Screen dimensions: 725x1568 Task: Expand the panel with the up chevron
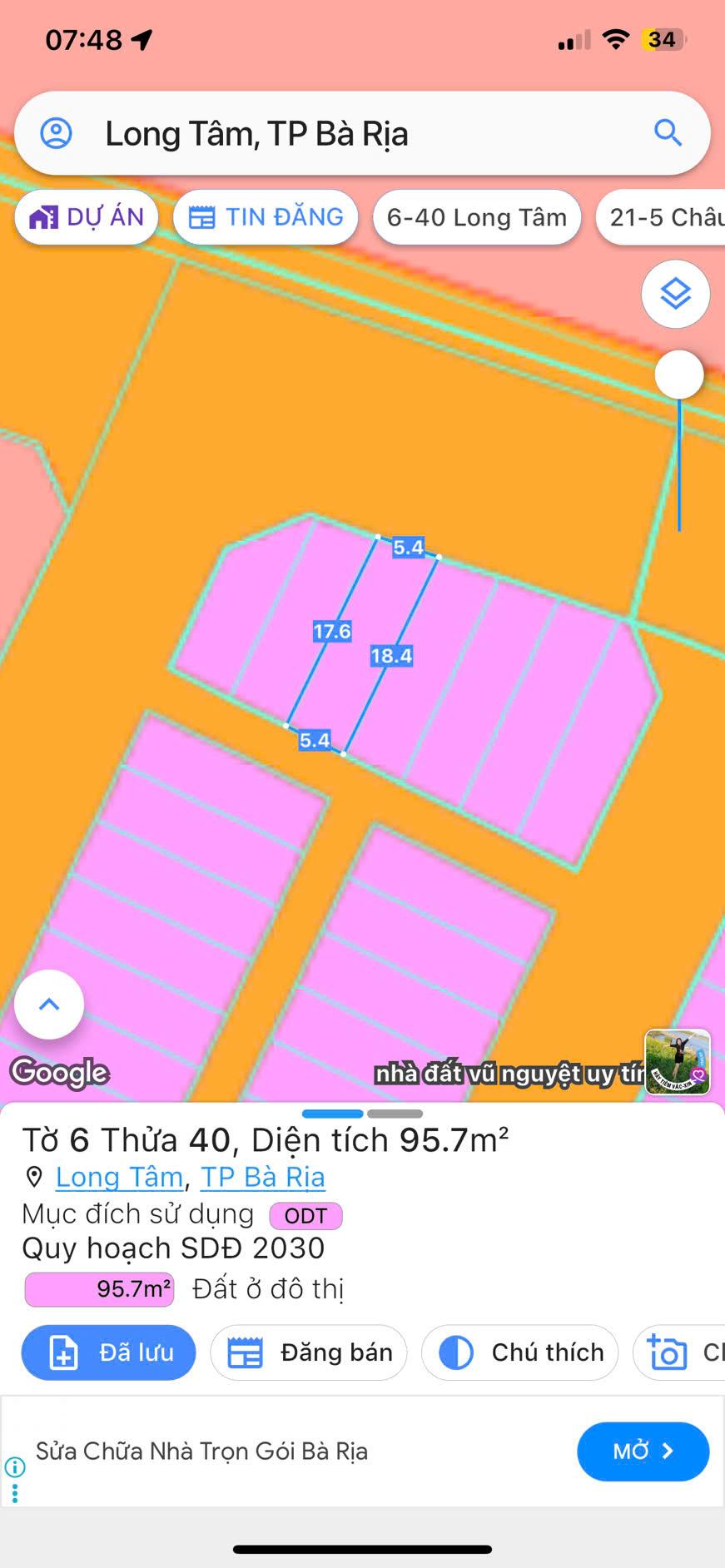pos(49,1004)
